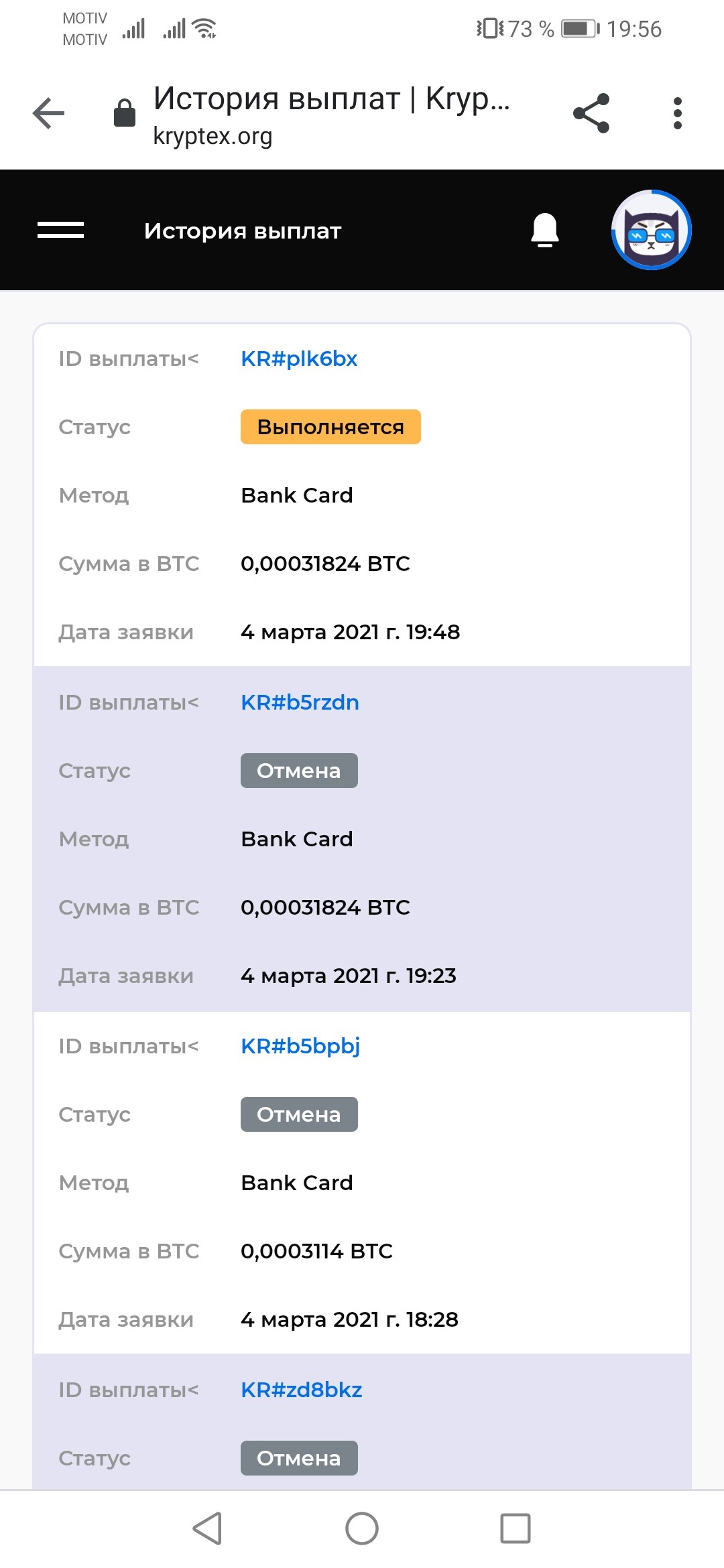Go to the home screen
Viewport: 724px width, 1568px height.
362,1528
